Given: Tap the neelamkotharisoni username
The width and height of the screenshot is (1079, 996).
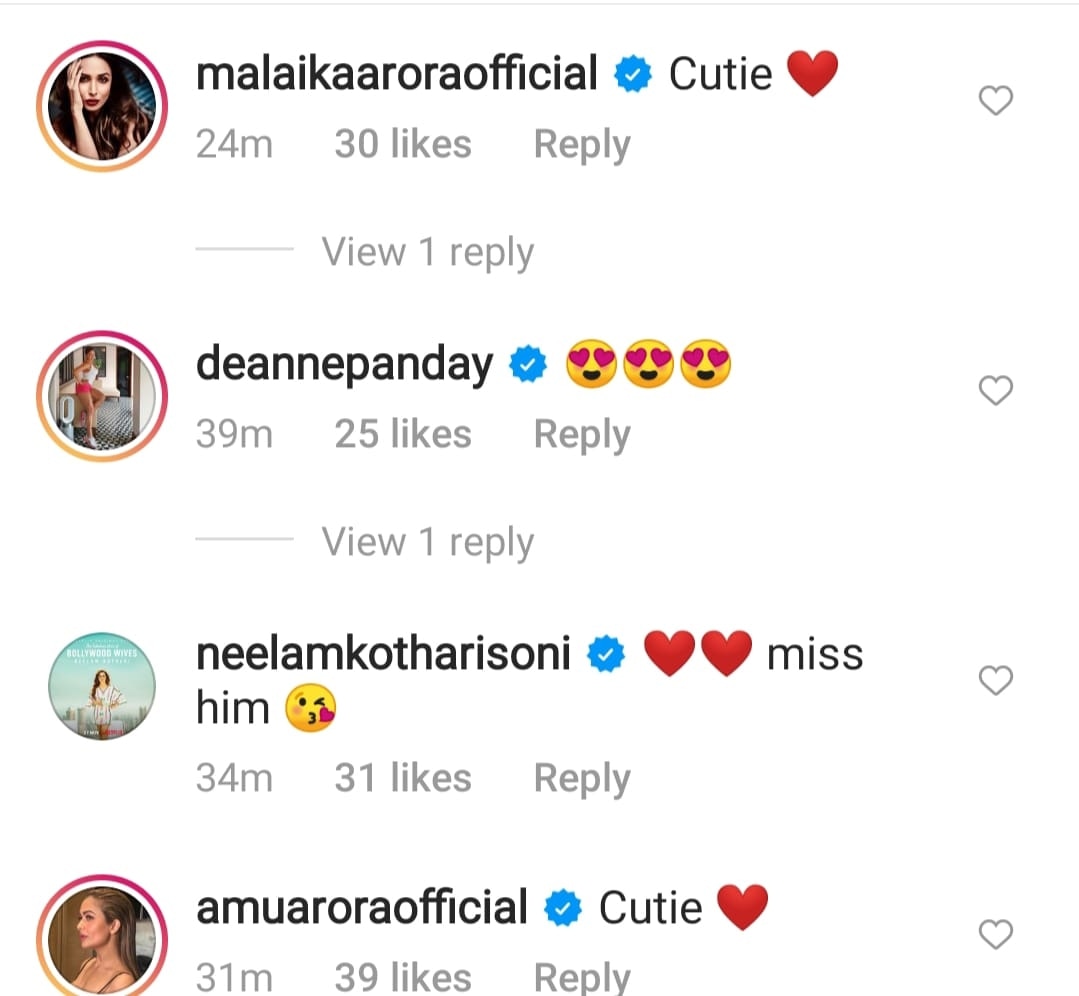Looking at the screenshot, I should coord(382,655).
